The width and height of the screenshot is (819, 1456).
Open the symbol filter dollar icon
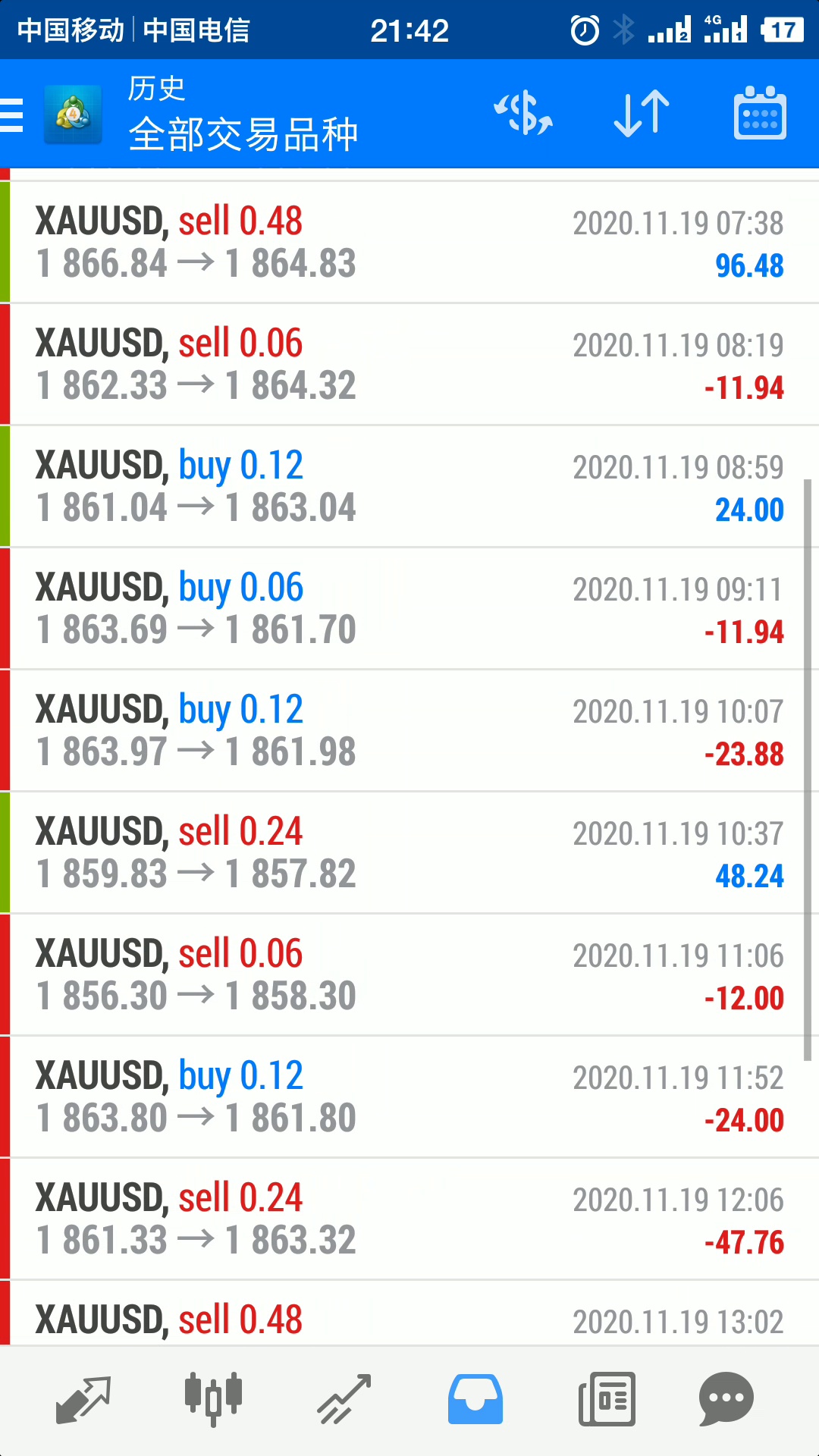tap(523, 114)
